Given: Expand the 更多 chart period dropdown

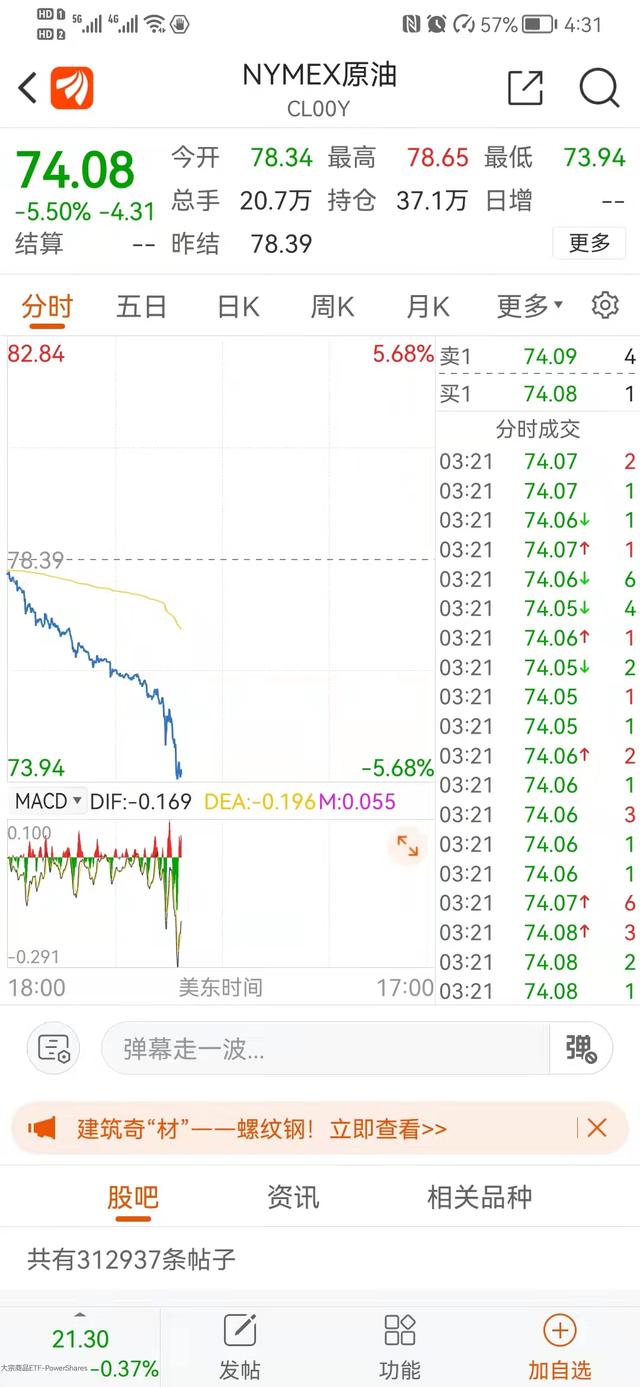Looking at the screenshot, I should click(x=530, y=306).
